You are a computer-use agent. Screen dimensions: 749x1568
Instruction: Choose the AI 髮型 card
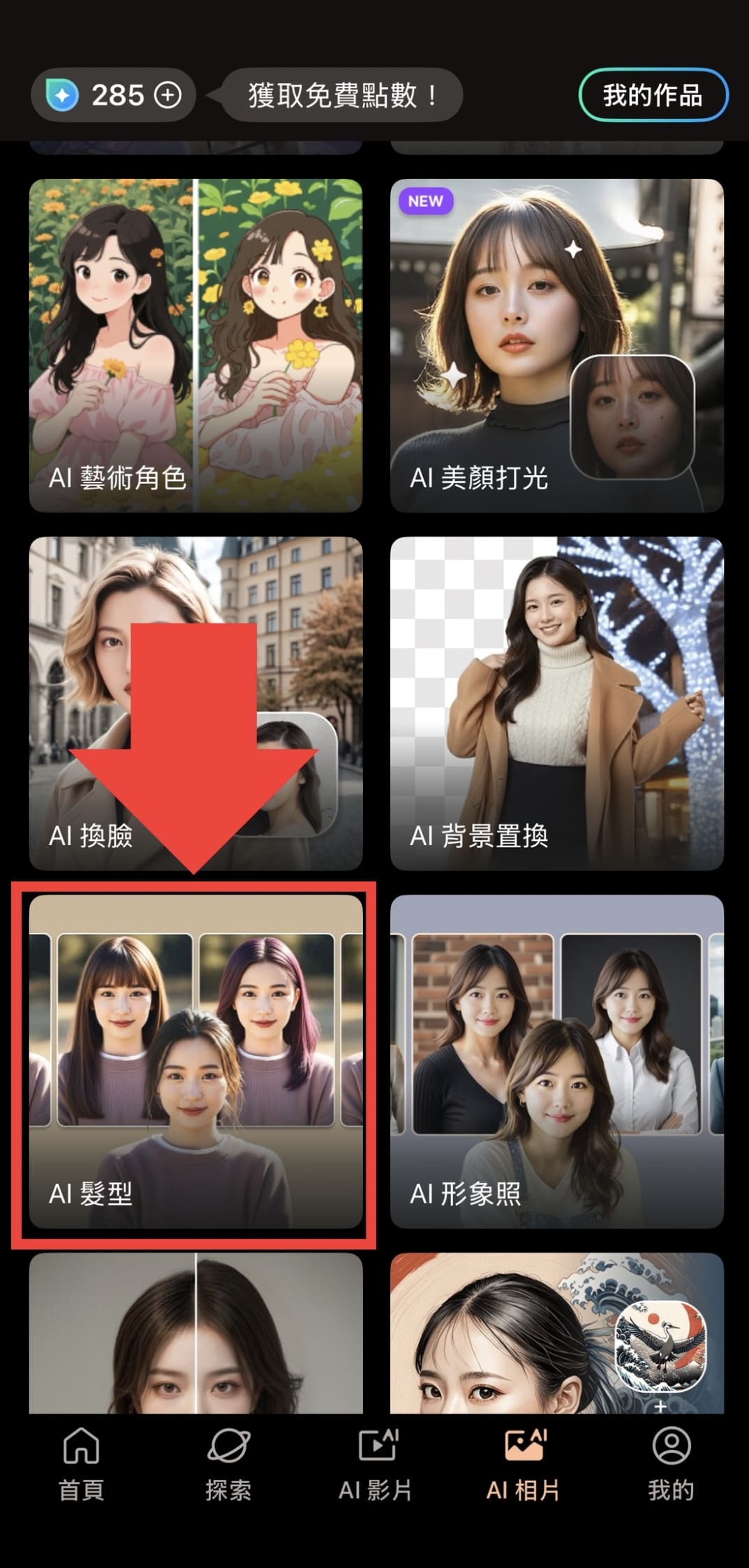[195, 1061]
